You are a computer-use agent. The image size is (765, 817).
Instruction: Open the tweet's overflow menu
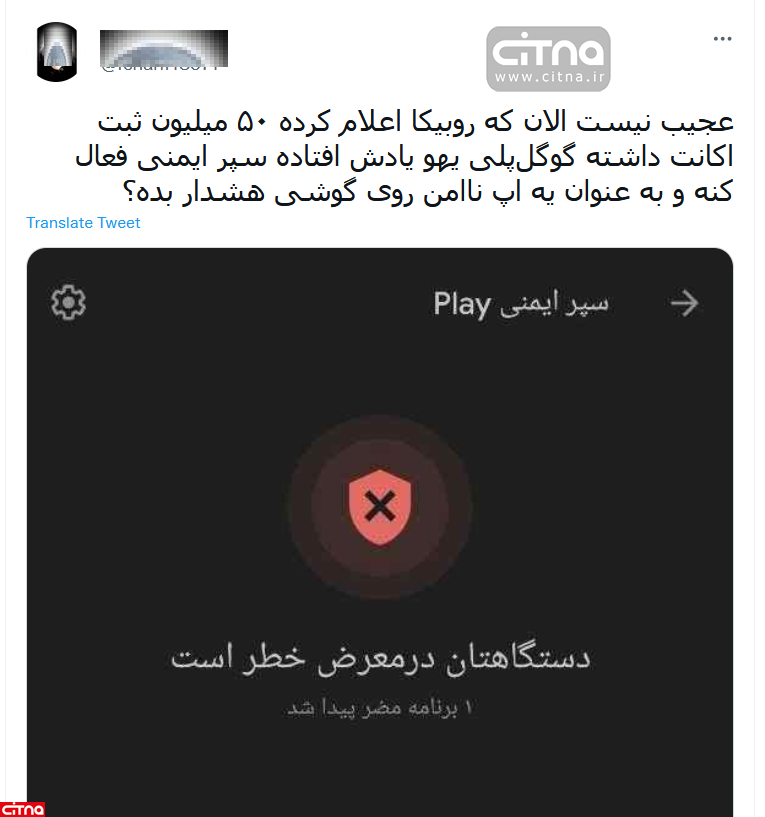click(722, 39)
